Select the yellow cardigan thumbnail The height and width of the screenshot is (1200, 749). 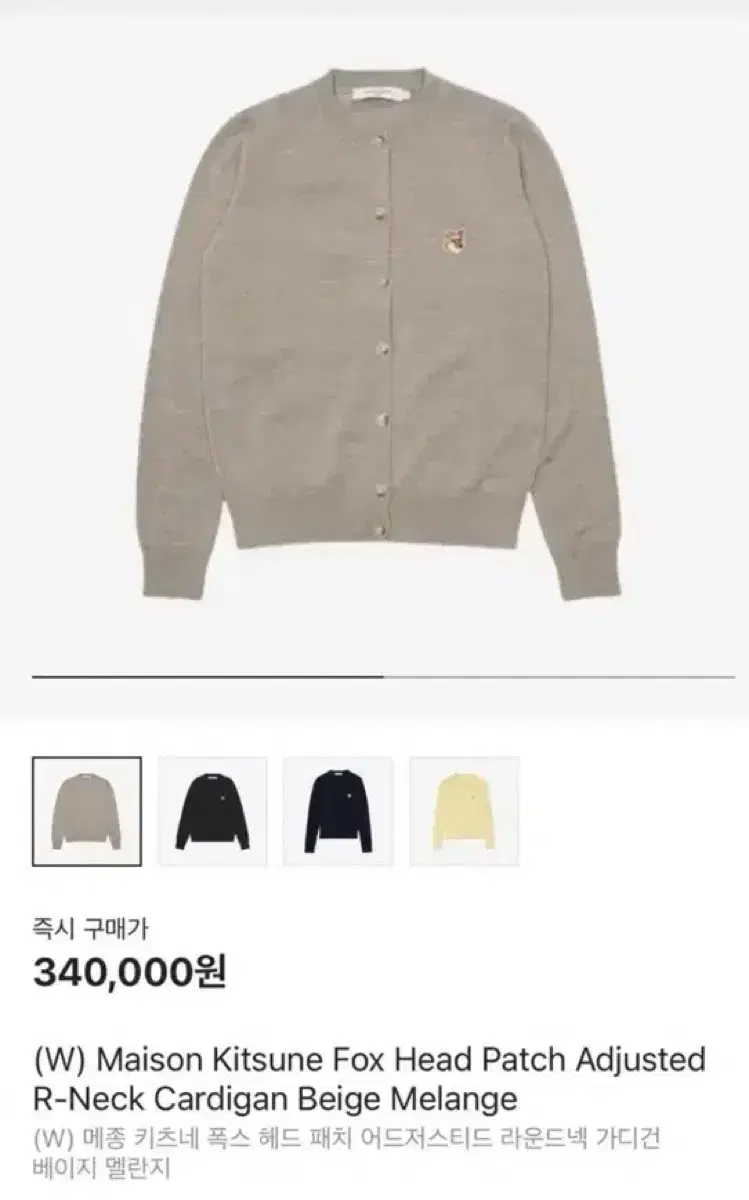464,811
